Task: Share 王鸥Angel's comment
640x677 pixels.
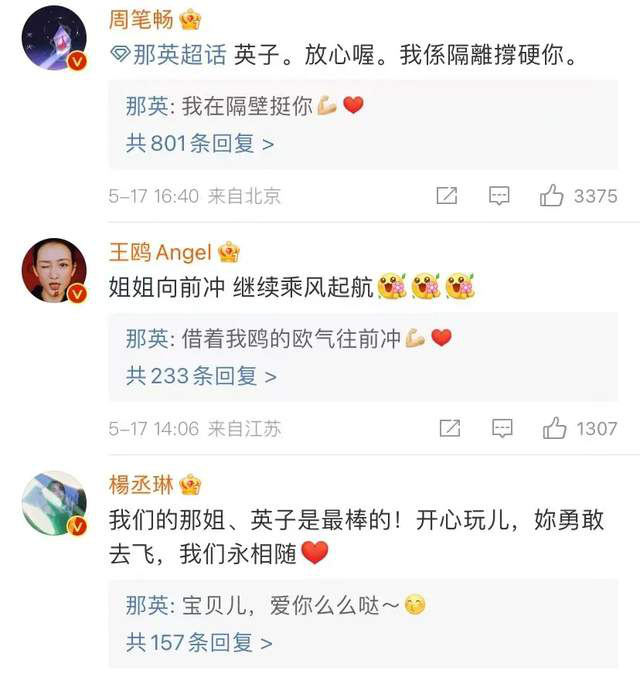Action: click(450, 428)
